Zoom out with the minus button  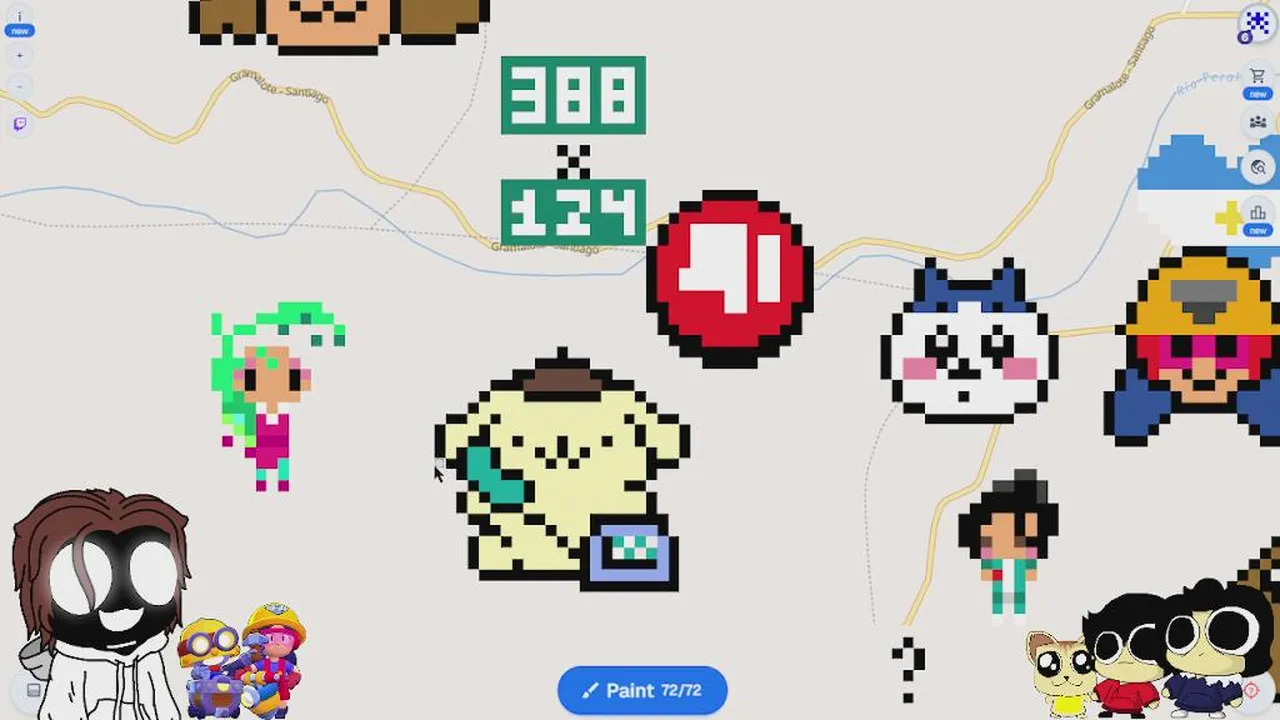pyautogui.click(x=19, y=87)
